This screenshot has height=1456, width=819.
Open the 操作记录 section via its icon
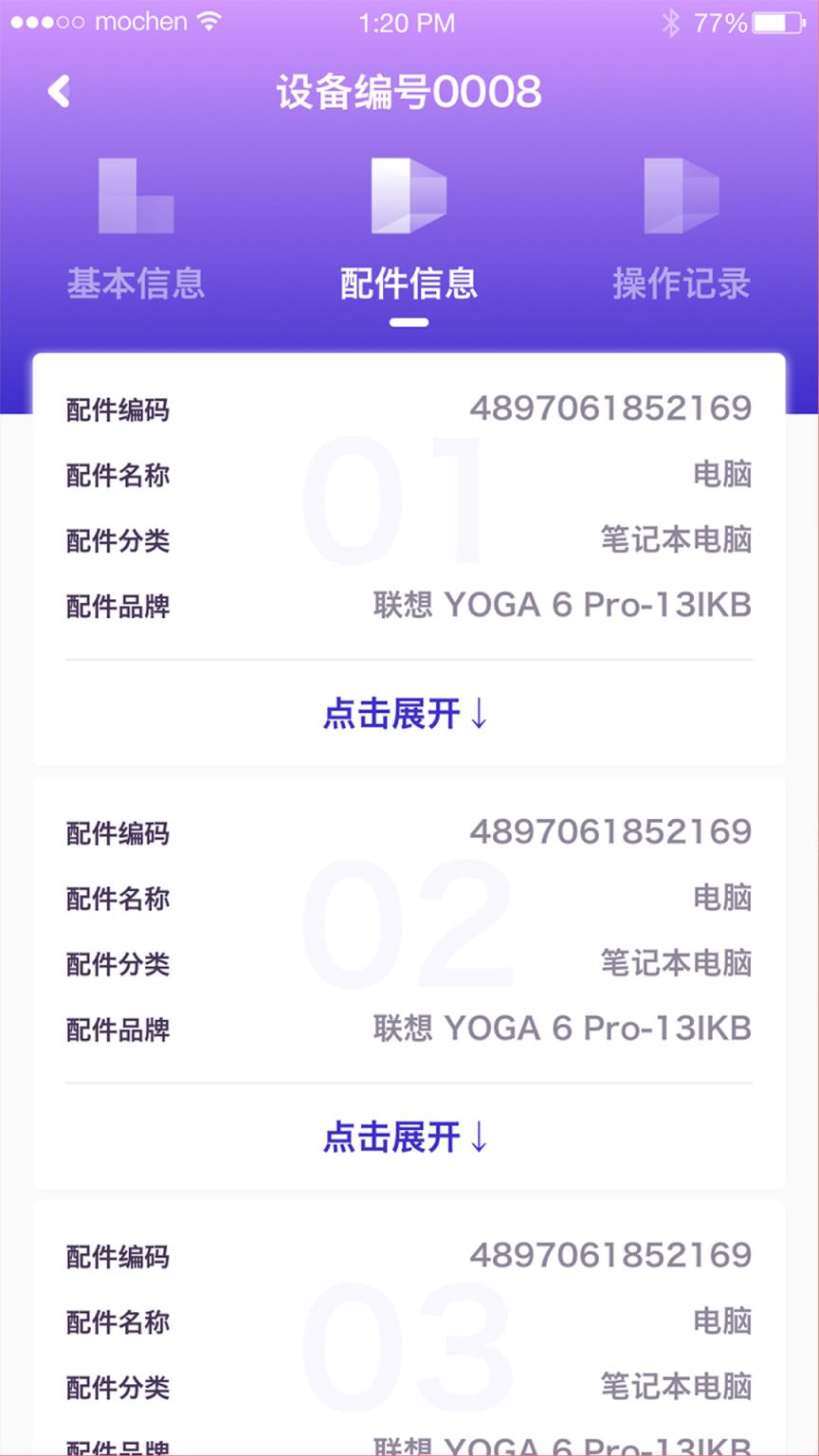681,194
